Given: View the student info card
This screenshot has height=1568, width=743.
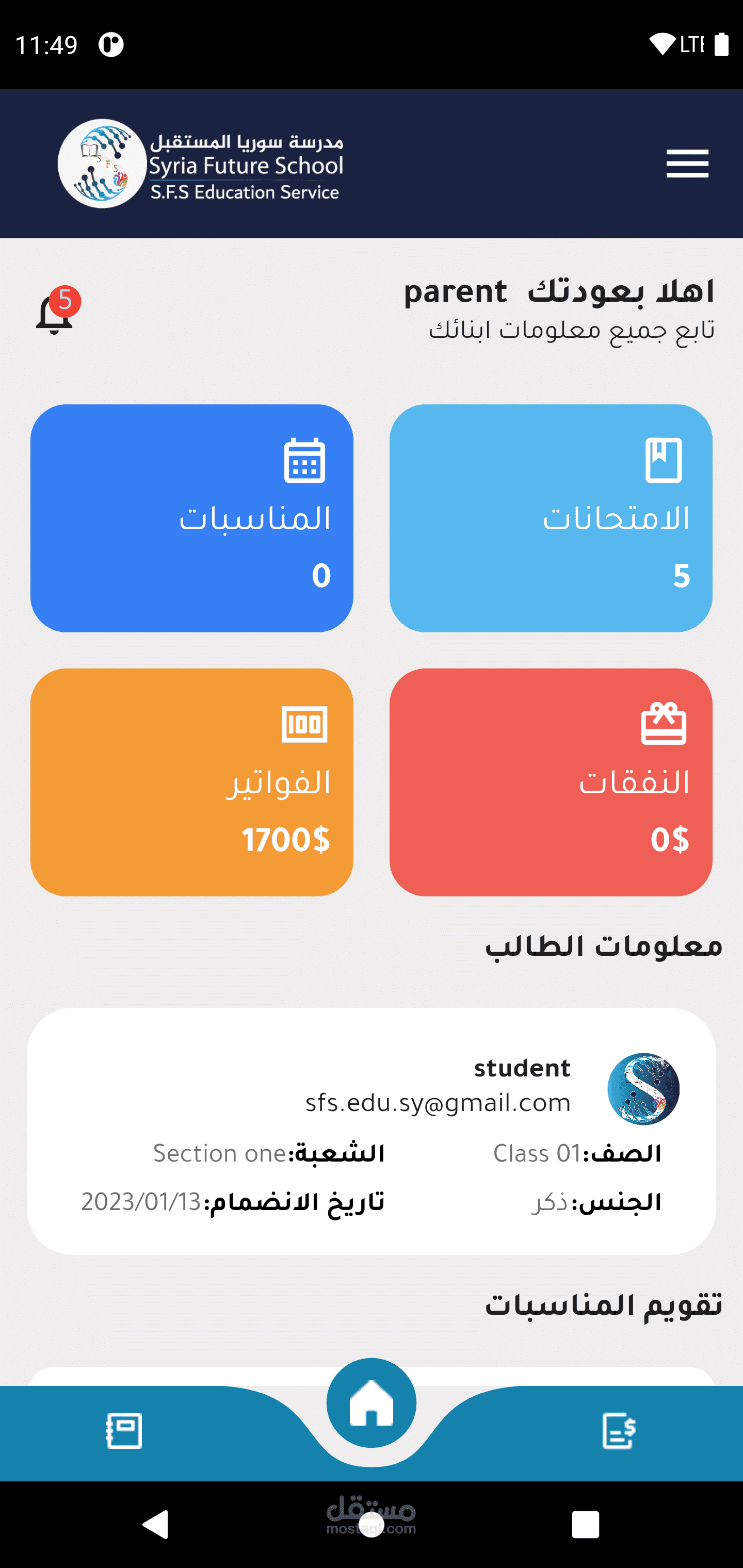Looking at the screenshot, I should pos(372,1131).
